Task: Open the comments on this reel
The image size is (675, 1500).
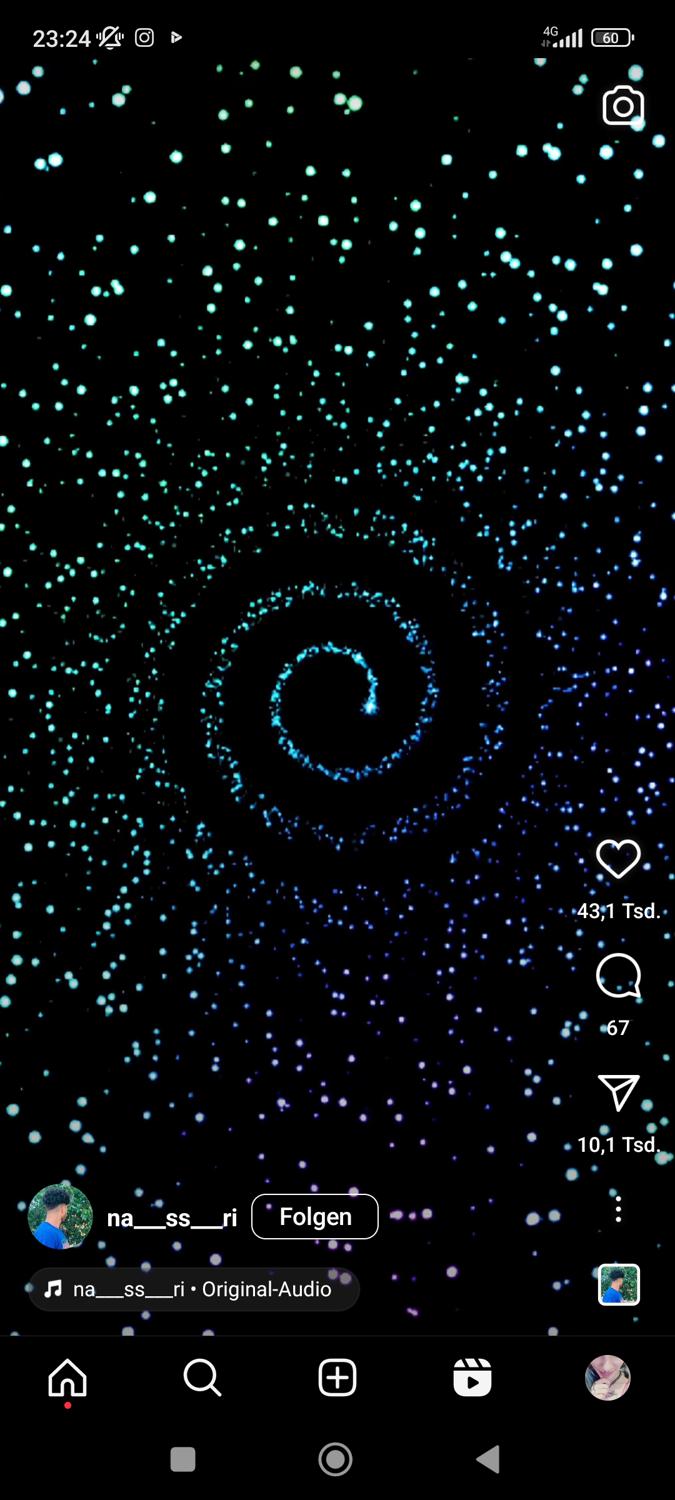Action: [618, 976]
